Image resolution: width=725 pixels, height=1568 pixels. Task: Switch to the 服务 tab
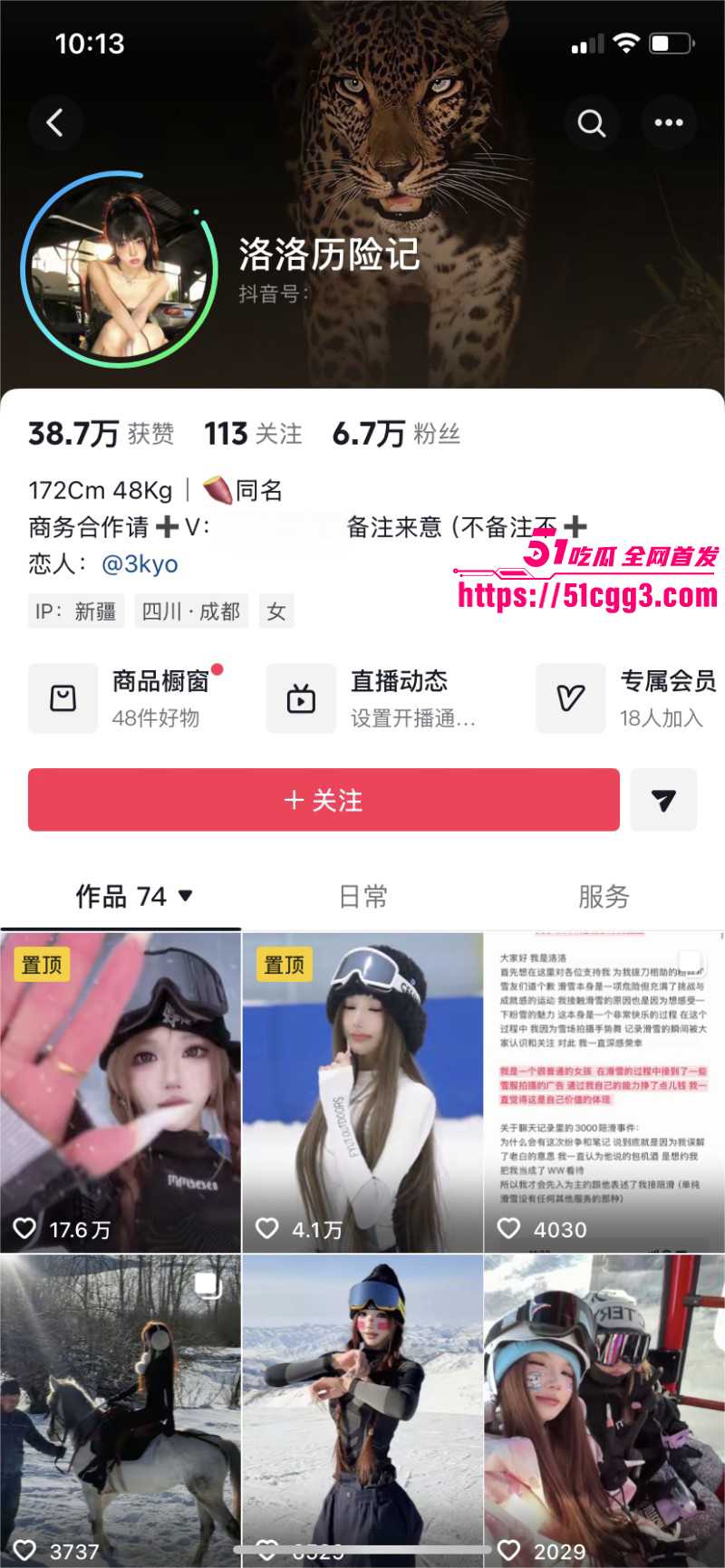[602, 897]
